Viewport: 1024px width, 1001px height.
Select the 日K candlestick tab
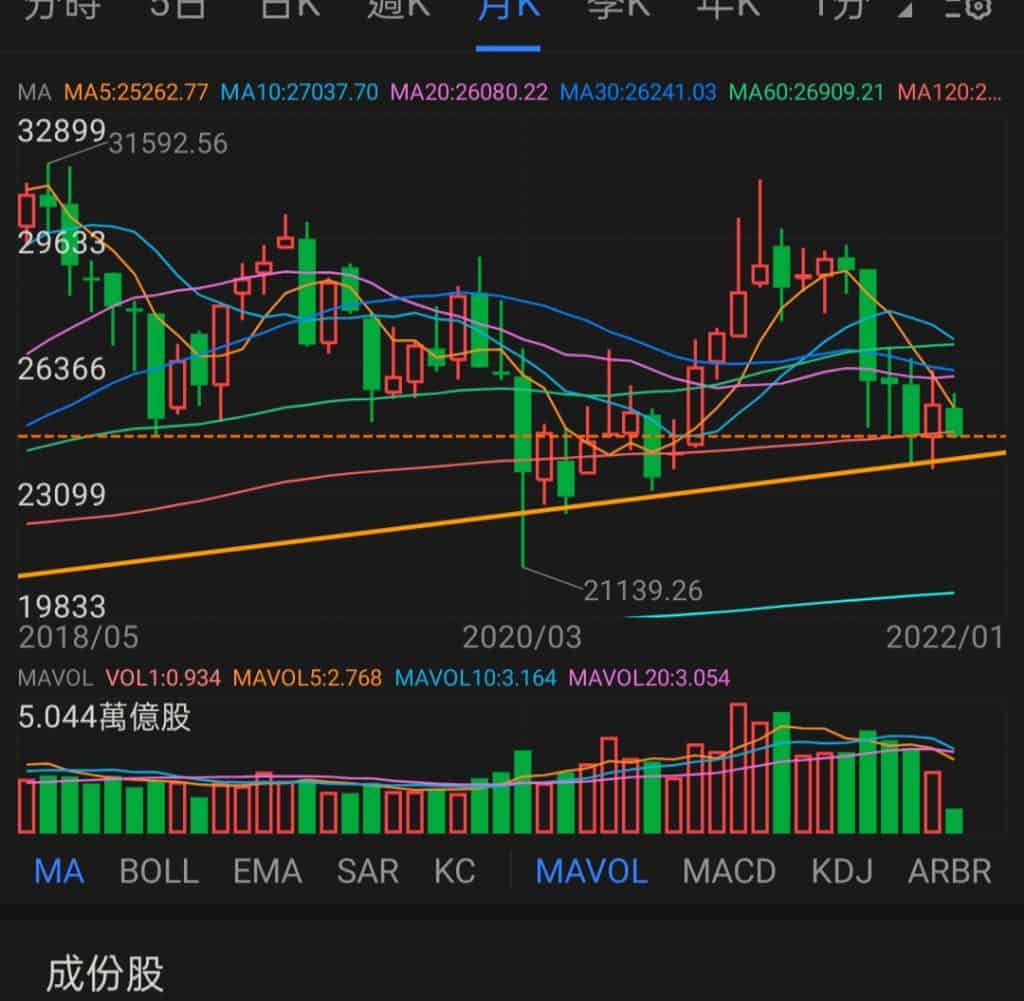pos(290,10)
